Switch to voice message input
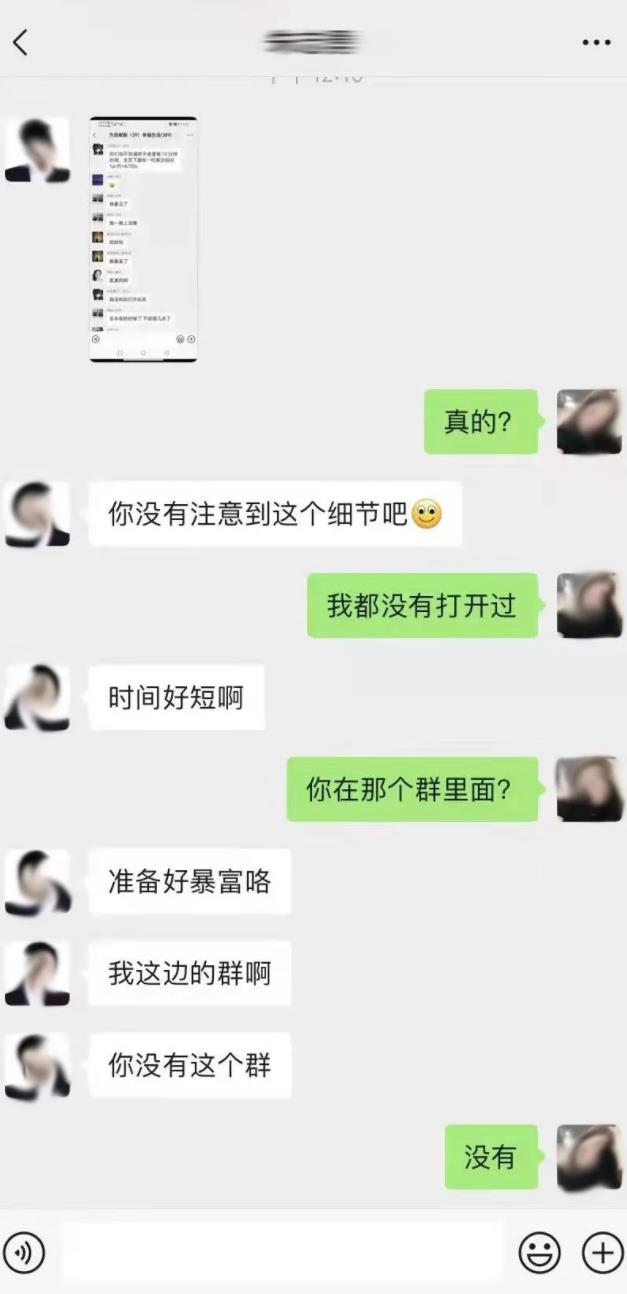The height and width of the screenshot is (1294, 627). point(24,1252)
